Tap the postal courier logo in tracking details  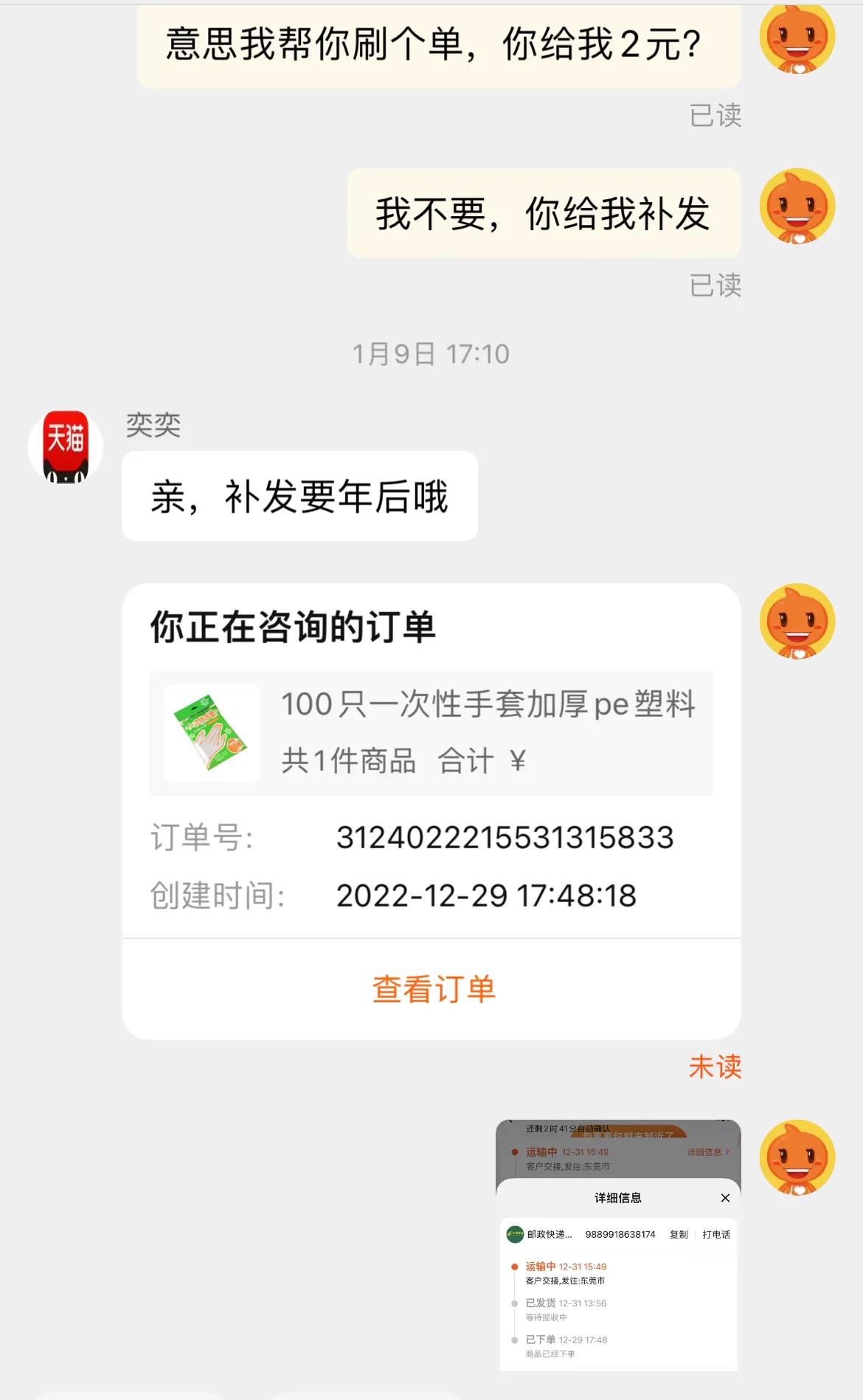coord(516,1235)
